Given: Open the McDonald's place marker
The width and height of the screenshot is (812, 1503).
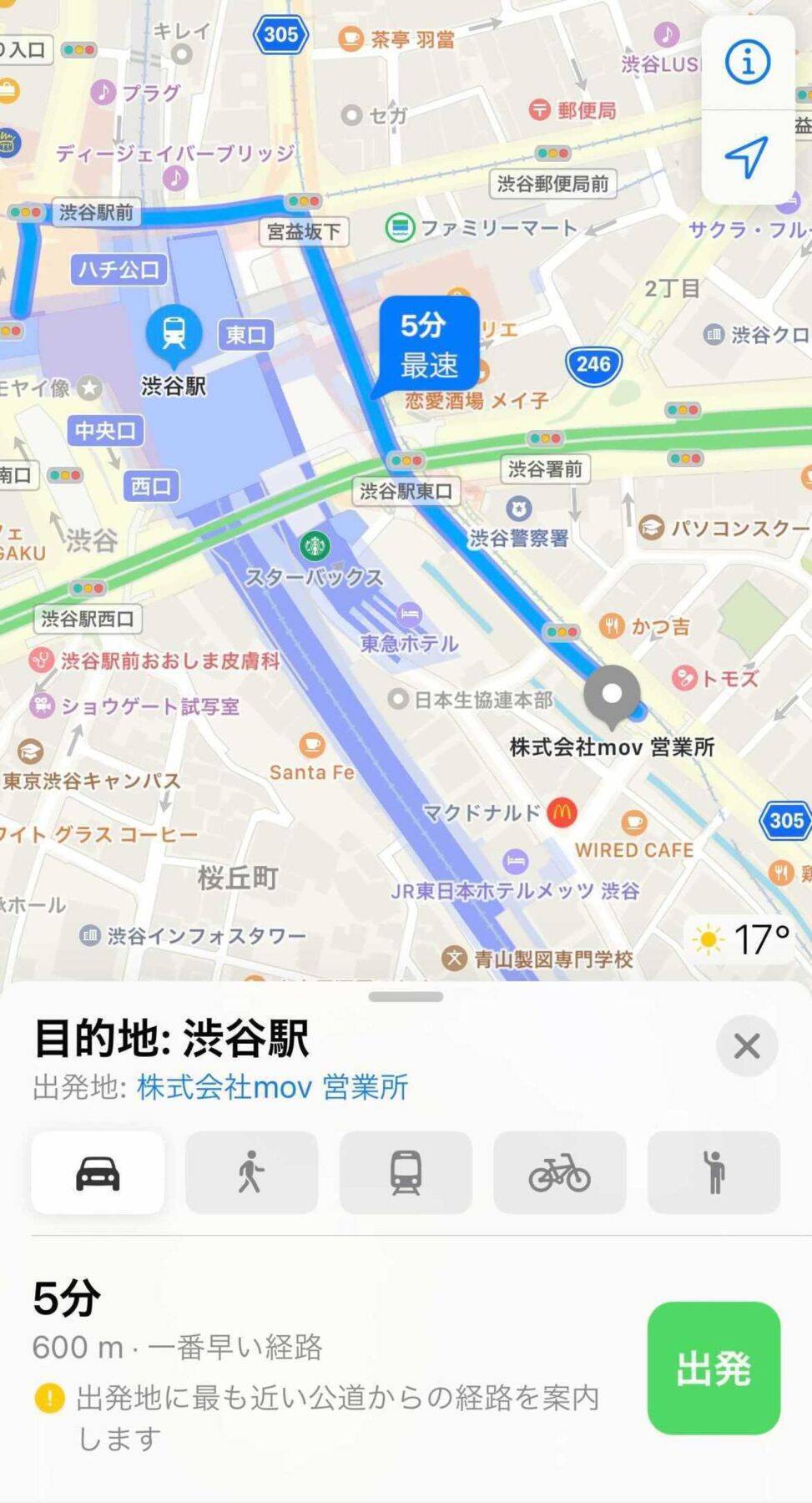Looking at the screenshot, I should (x=562, y=812).
